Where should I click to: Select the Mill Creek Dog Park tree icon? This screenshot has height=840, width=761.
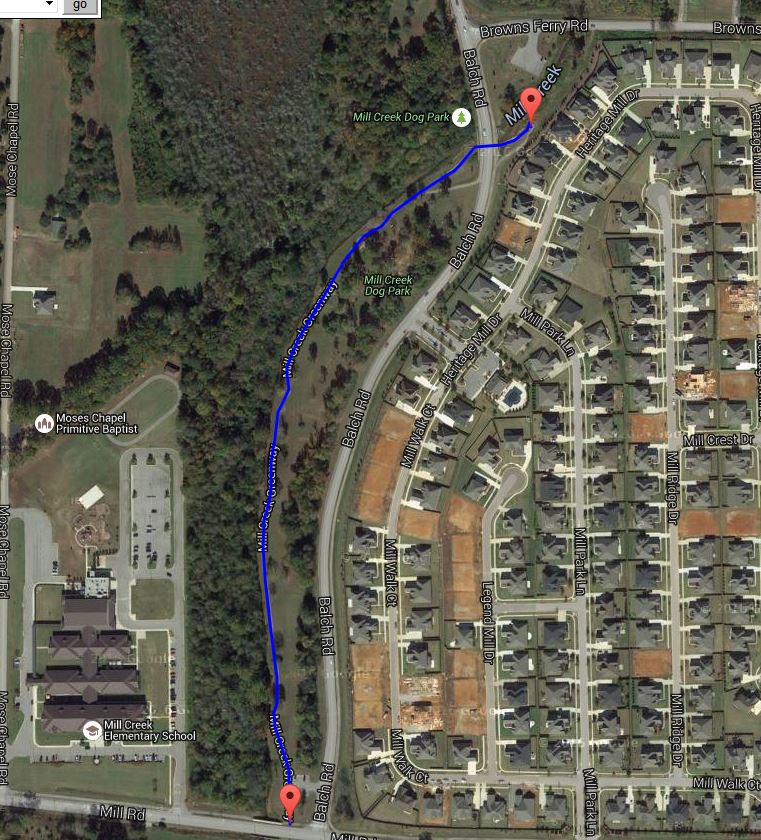pyautogui.click(x=461, y=117)
